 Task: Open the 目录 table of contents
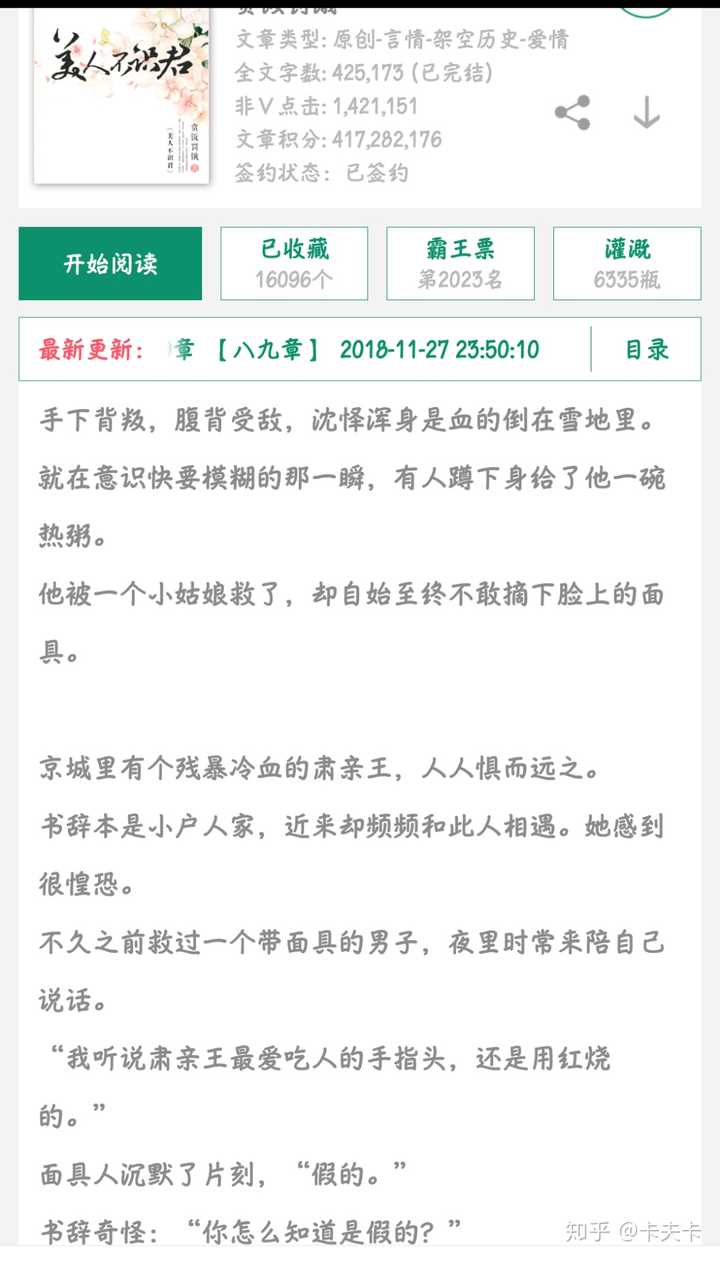(647, 349)
